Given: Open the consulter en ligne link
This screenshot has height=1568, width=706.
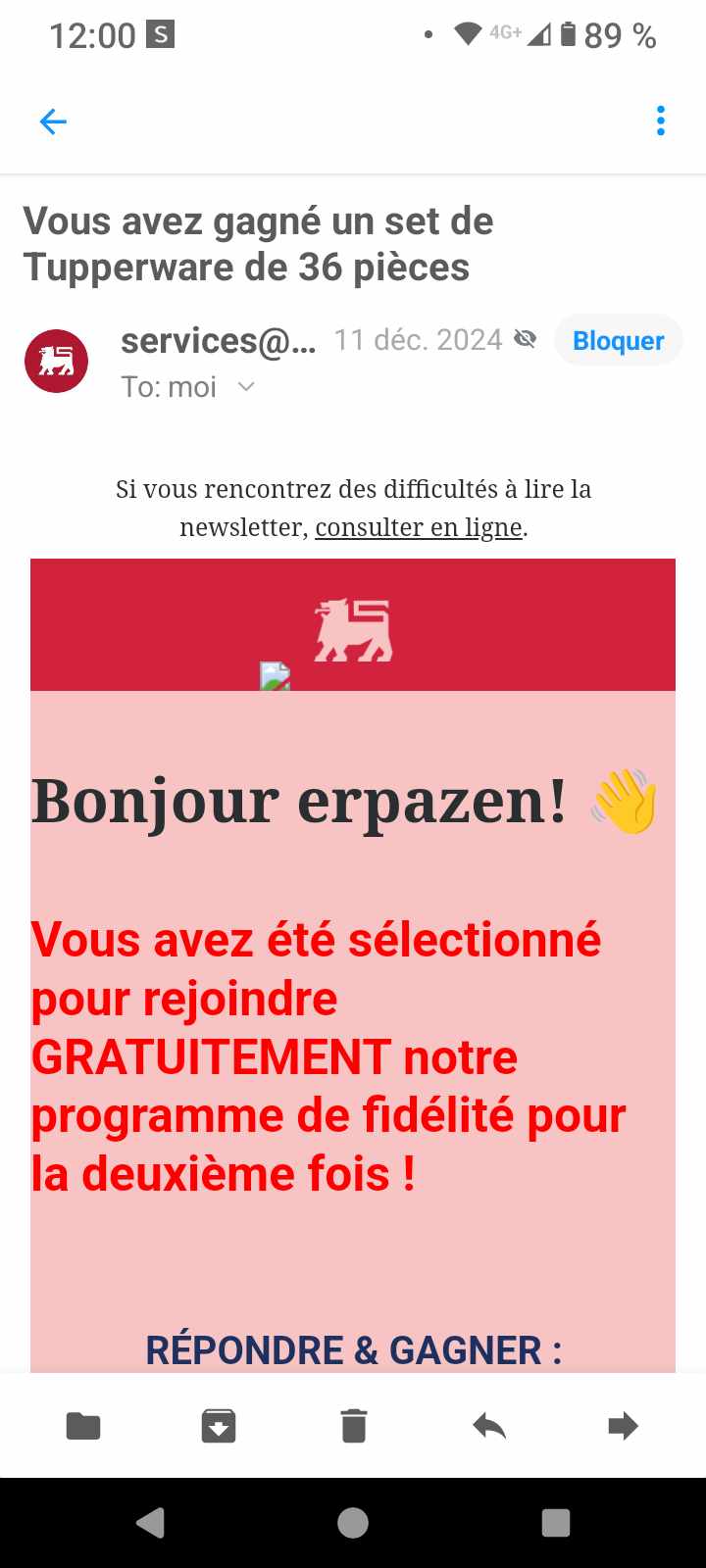Looking at the screenshot, I should [x=418, y=527].
